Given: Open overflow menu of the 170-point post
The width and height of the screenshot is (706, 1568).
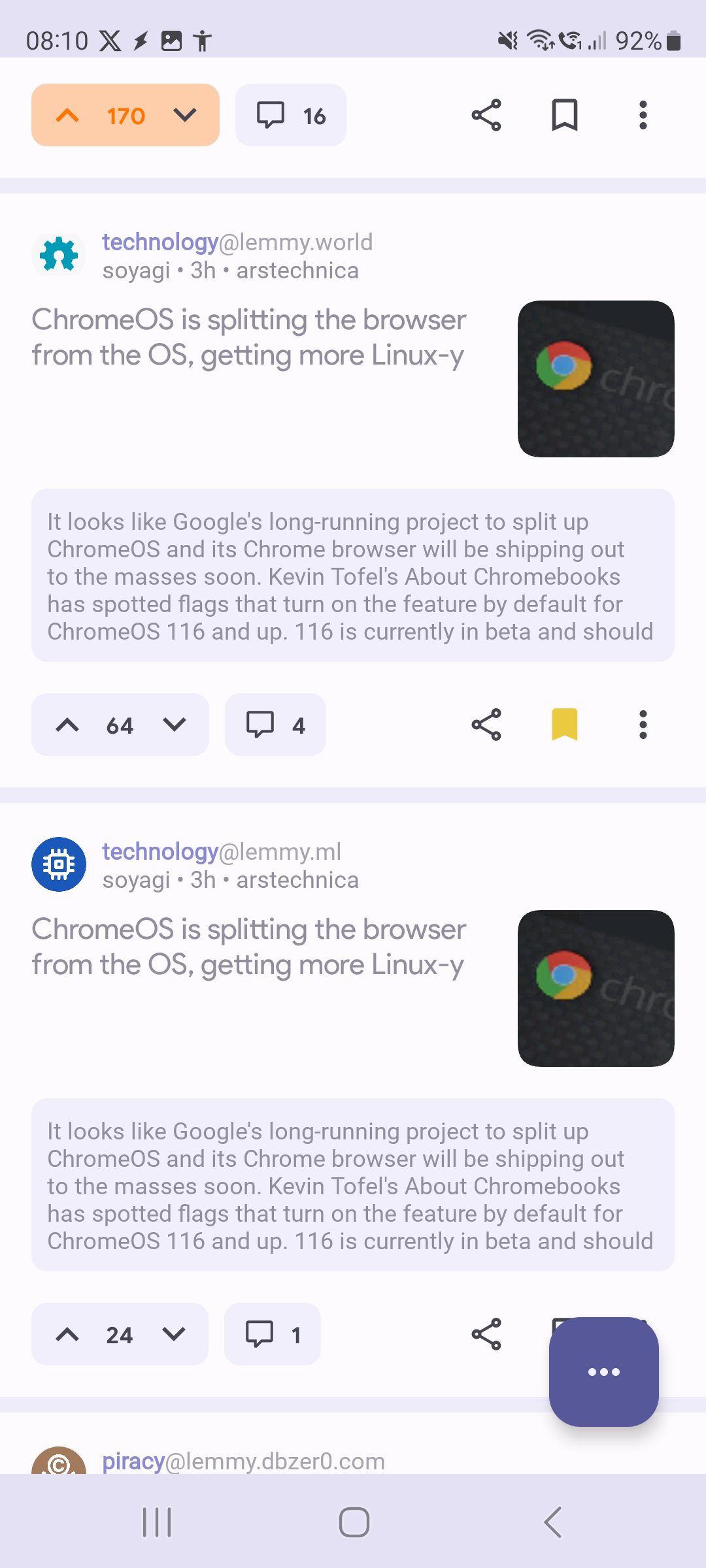Looking at the screenshot, I should click(x=643, y=116).
